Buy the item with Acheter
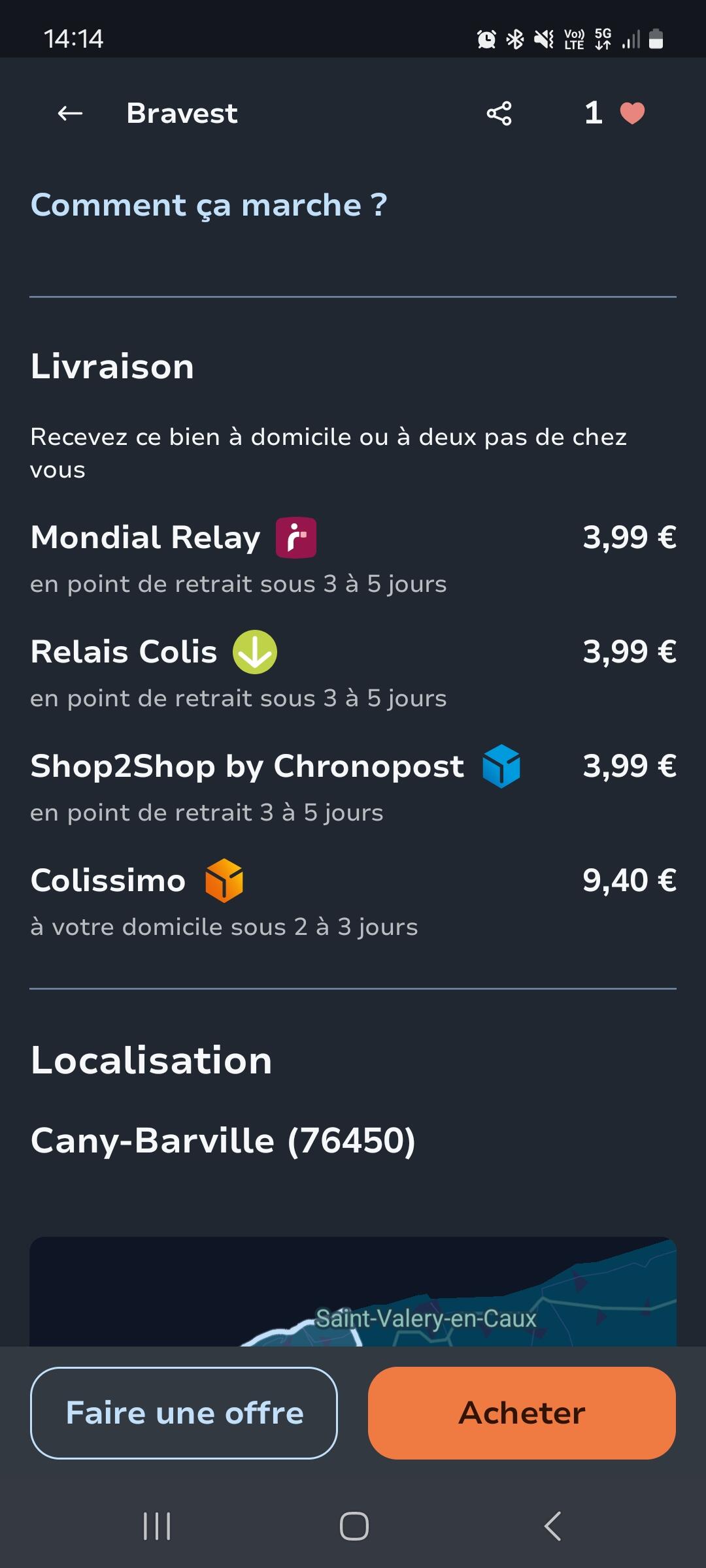 [522, 1413]
